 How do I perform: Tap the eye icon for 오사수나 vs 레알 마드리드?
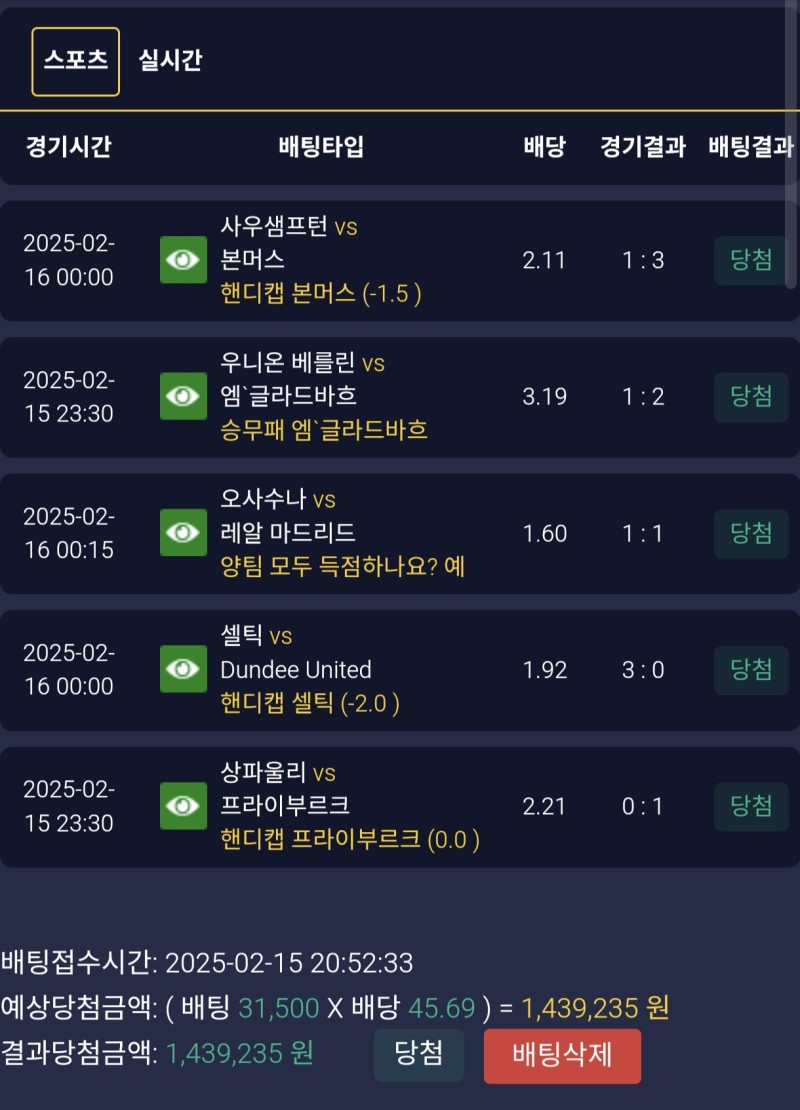tap(183, 533)
